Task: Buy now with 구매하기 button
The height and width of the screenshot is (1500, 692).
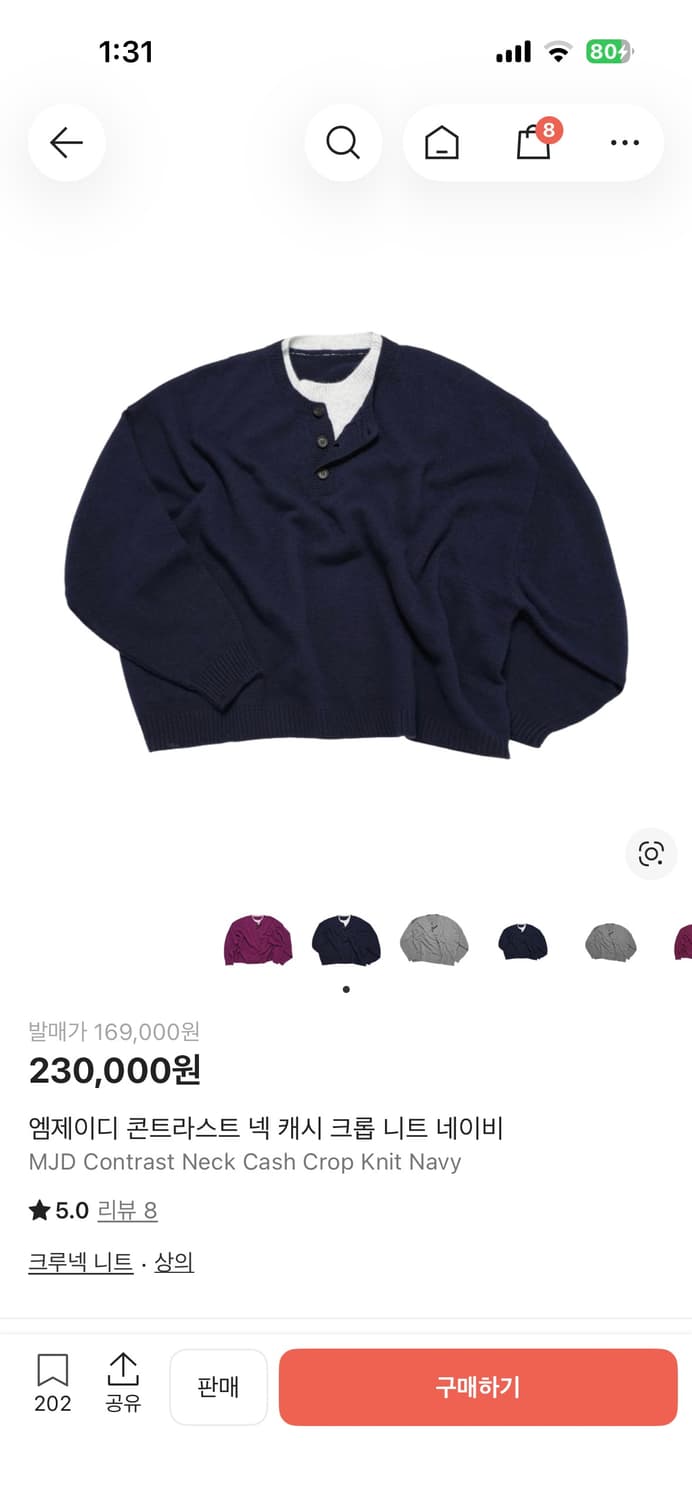Action: [478, 1387]
